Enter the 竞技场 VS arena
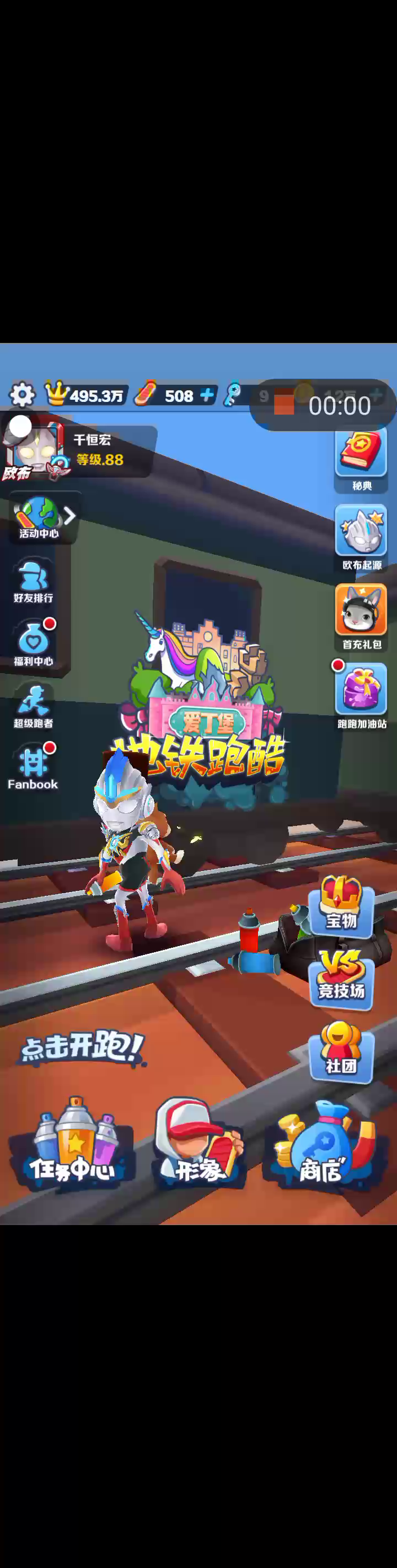This screenshot has width=397, height=1568. [x=341, y=979]
